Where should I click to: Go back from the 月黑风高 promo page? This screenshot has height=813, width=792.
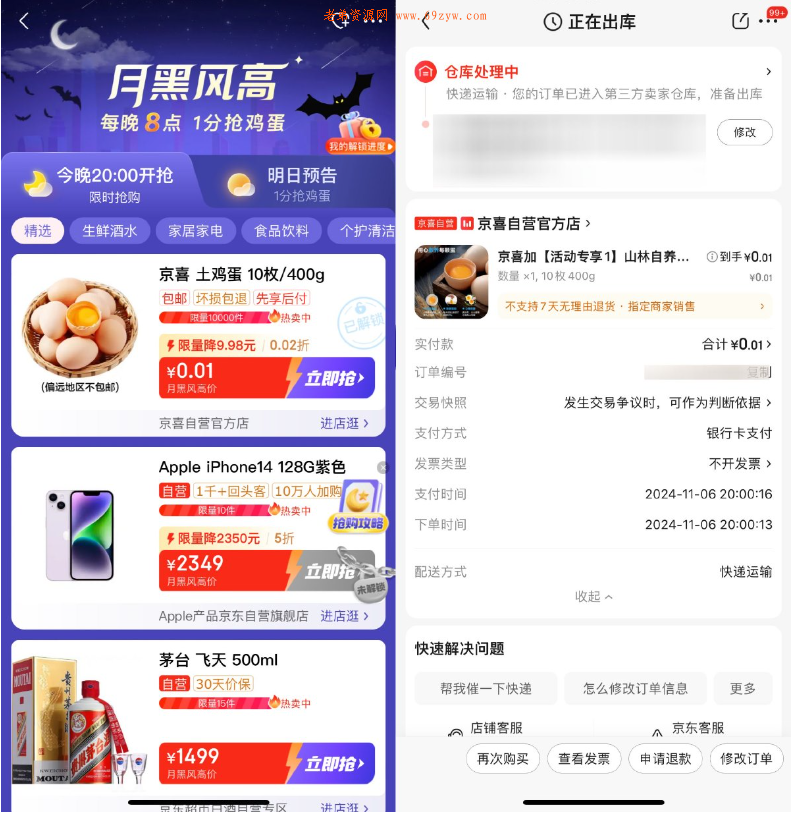[24, 21]
